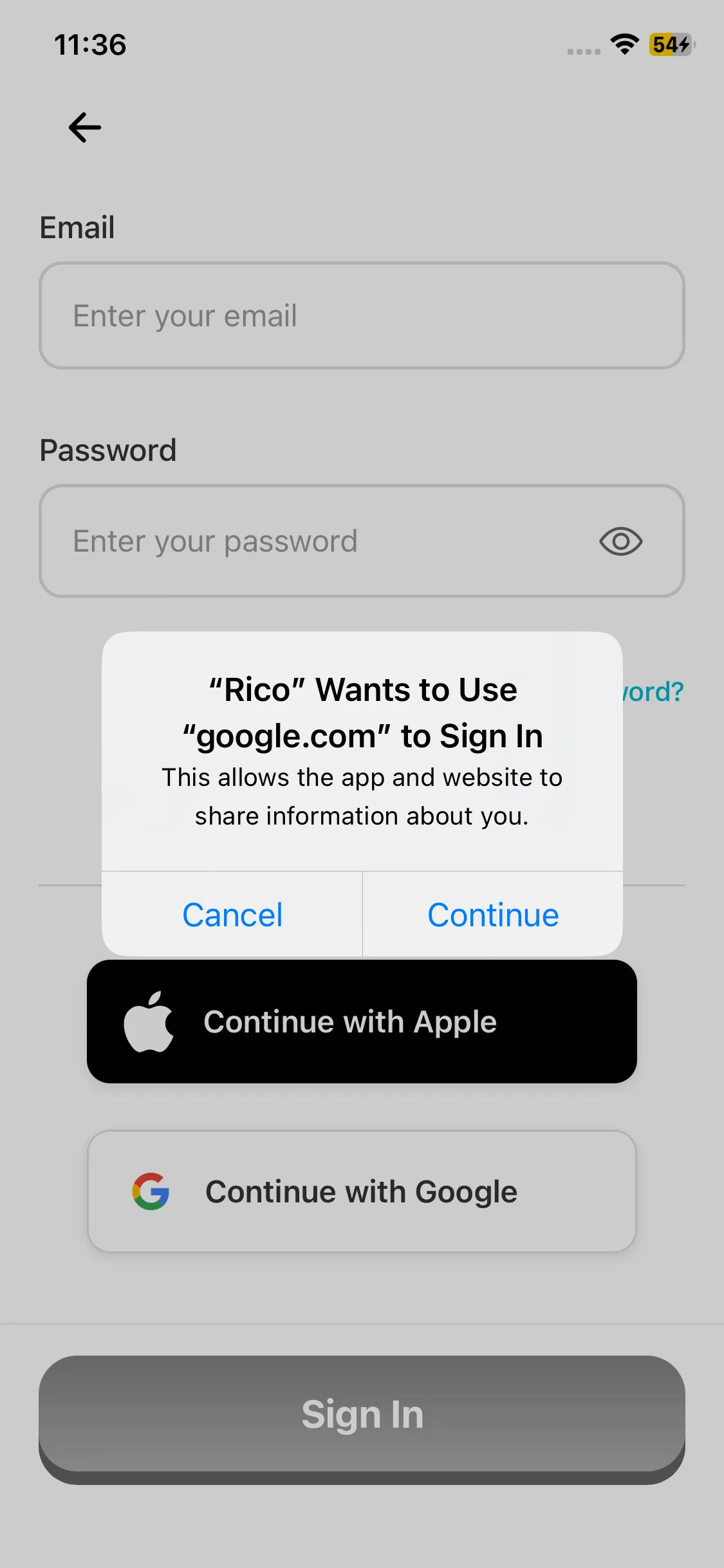Cancel the google.com sign-in prompt
The image size is (724, 1568).
pos(232,914)
